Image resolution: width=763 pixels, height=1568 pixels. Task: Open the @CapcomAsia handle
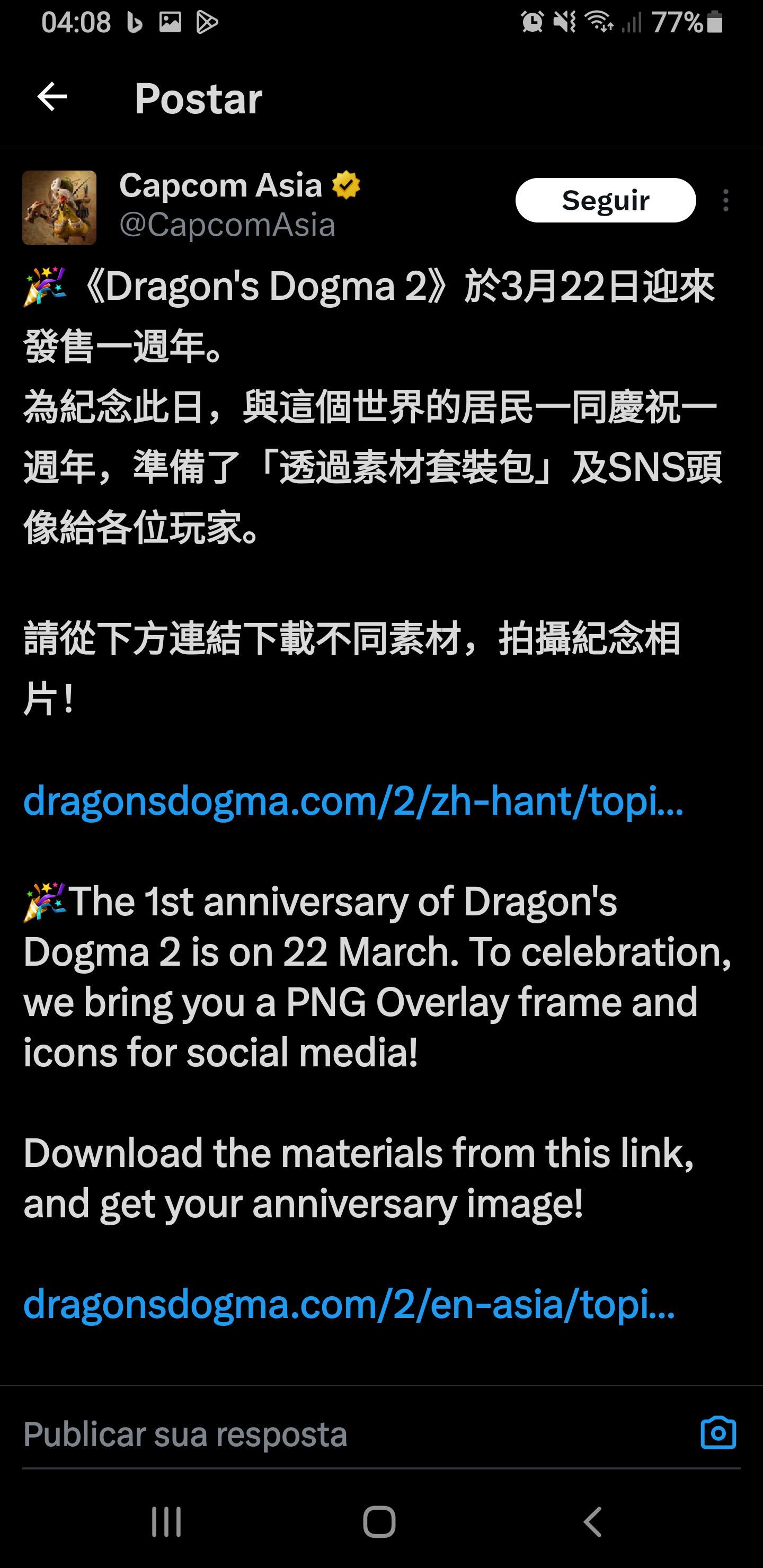(227, 225)
